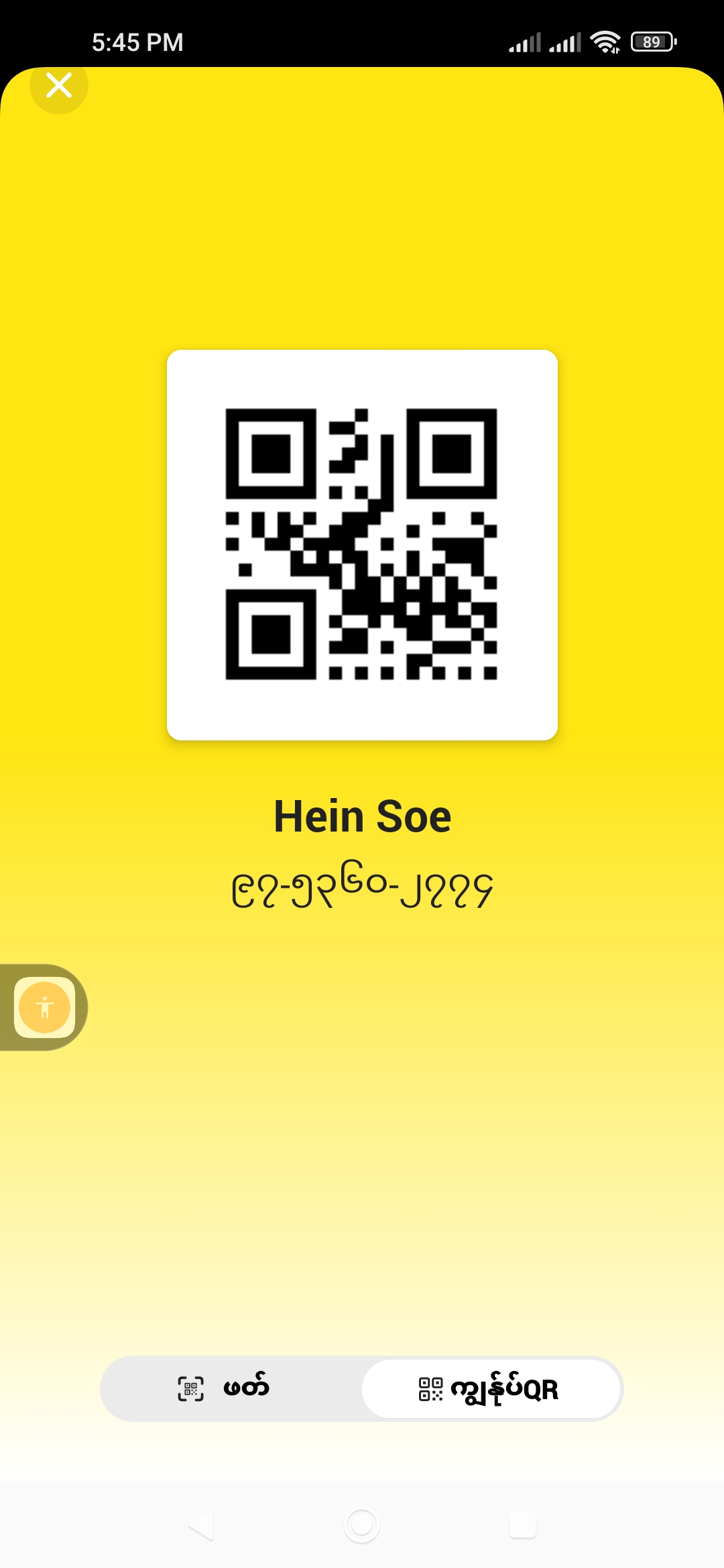Go back using the system back button
Screen dimensions: 724x1568
point(201,1525)
